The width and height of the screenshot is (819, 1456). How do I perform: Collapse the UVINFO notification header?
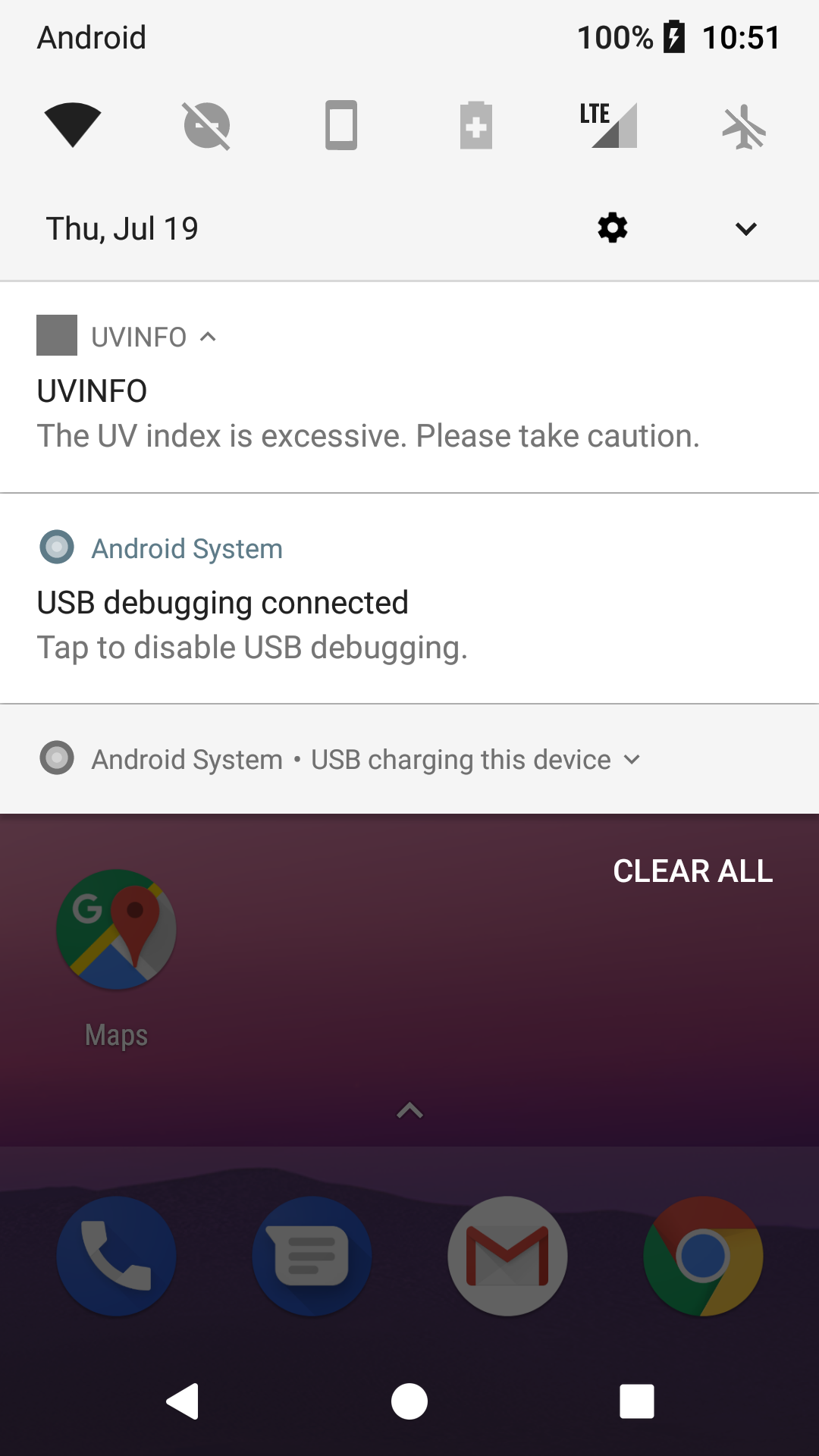208,337
